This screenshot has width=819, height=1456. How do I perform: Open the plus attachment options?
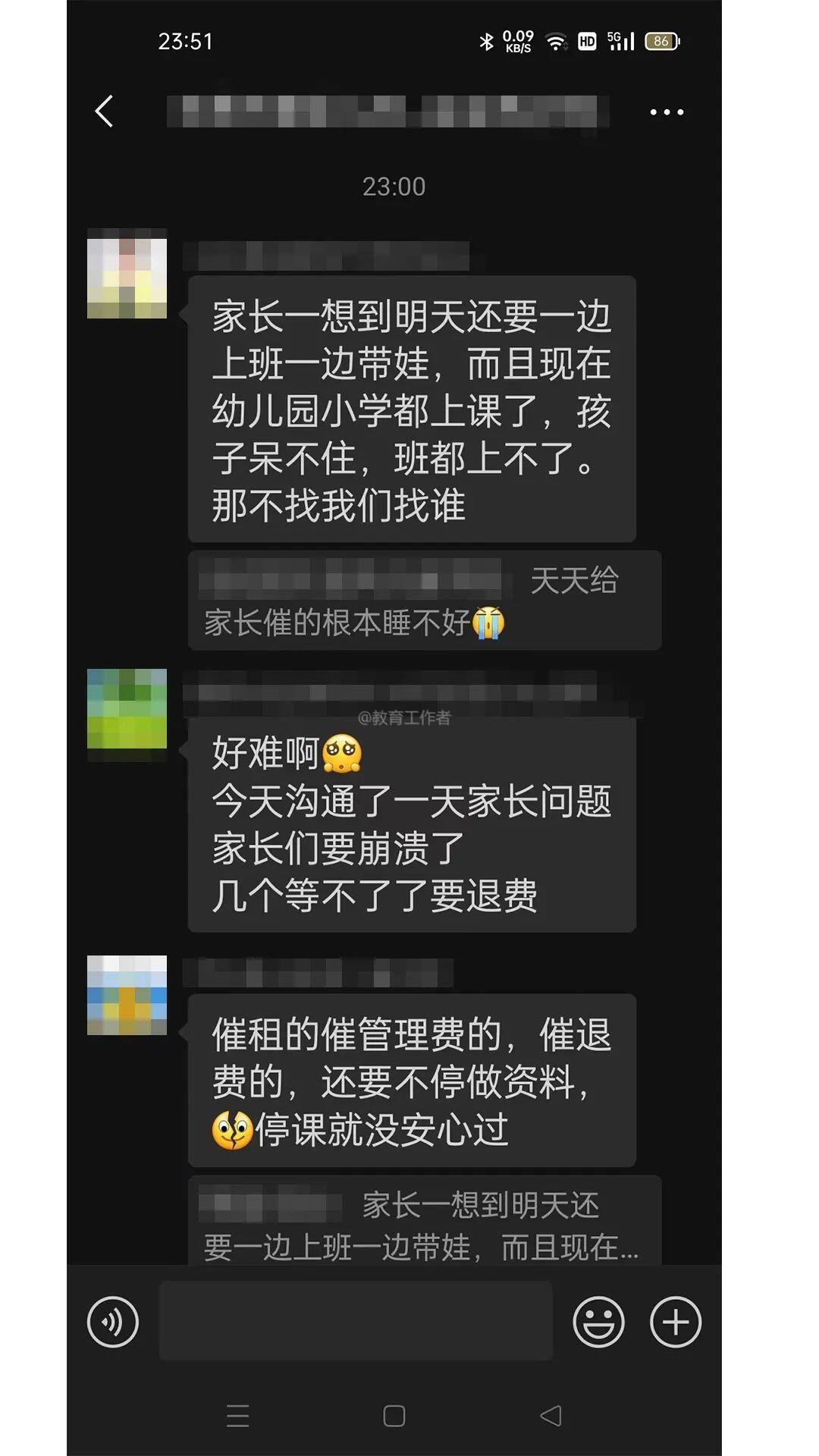coord(675,1322)
